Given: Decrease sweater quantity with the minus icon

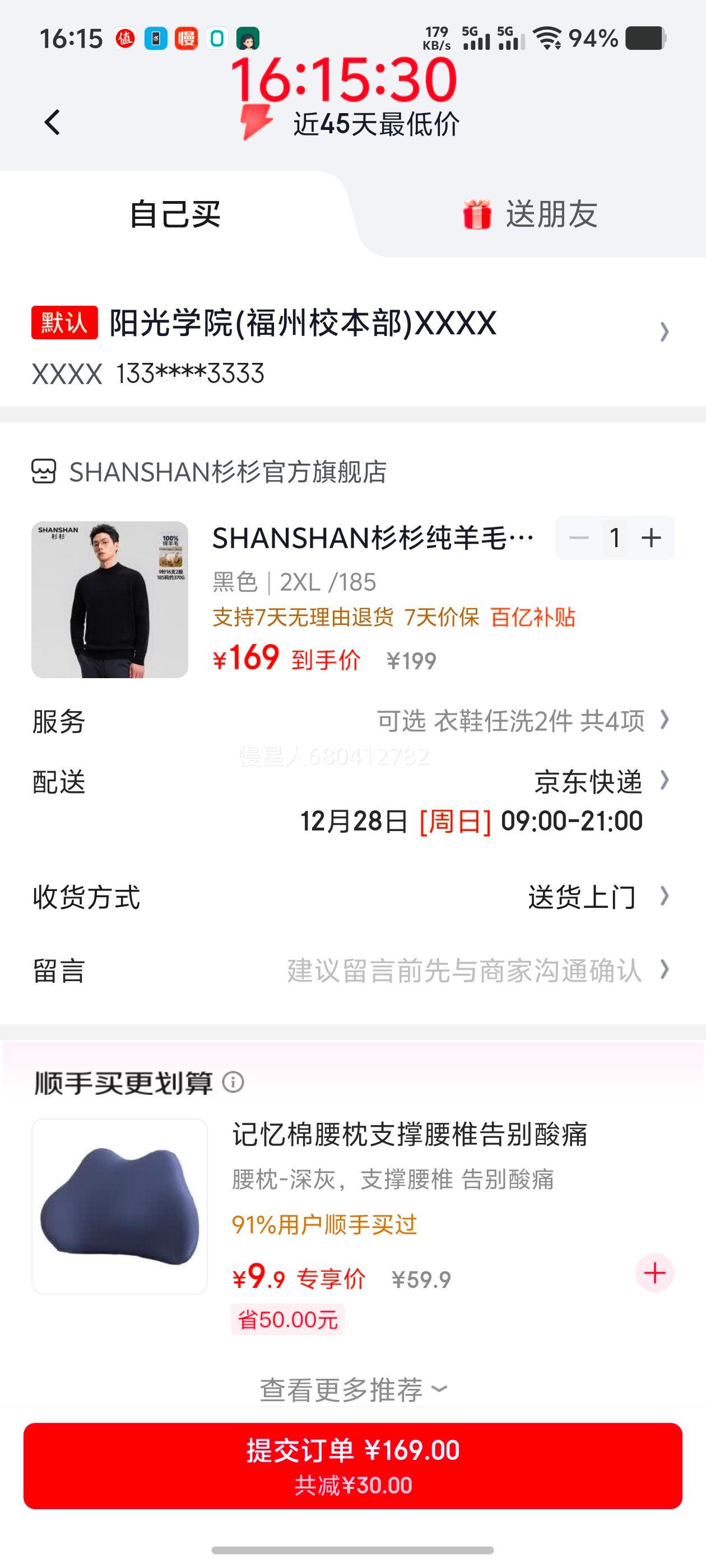Looking at the screenshot, I should [578, 538].
